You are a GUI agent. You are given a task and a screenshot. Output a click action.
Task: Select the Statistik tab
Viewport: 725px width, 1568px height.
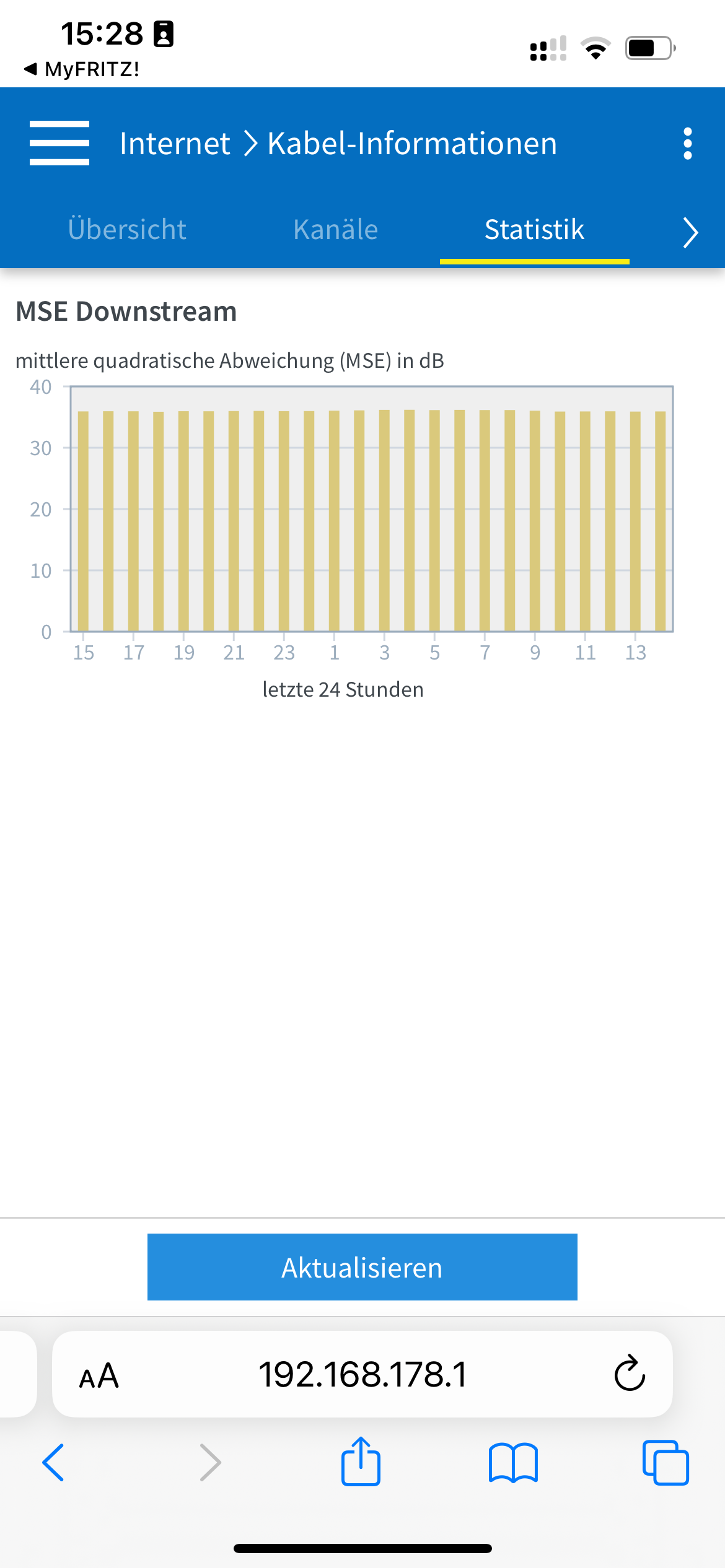(x=534, y=230)
